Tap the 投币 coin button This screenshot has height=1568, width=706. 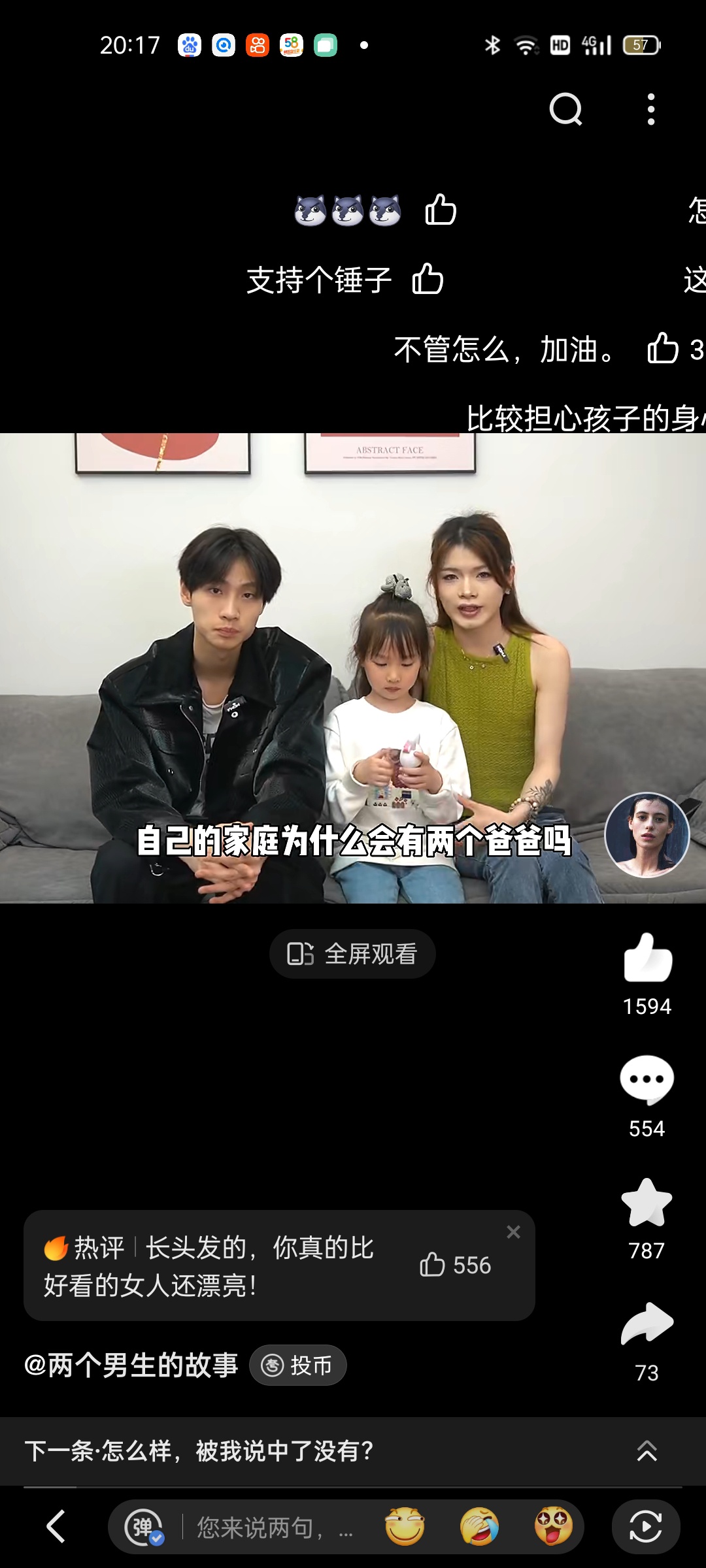[298, 1365]
